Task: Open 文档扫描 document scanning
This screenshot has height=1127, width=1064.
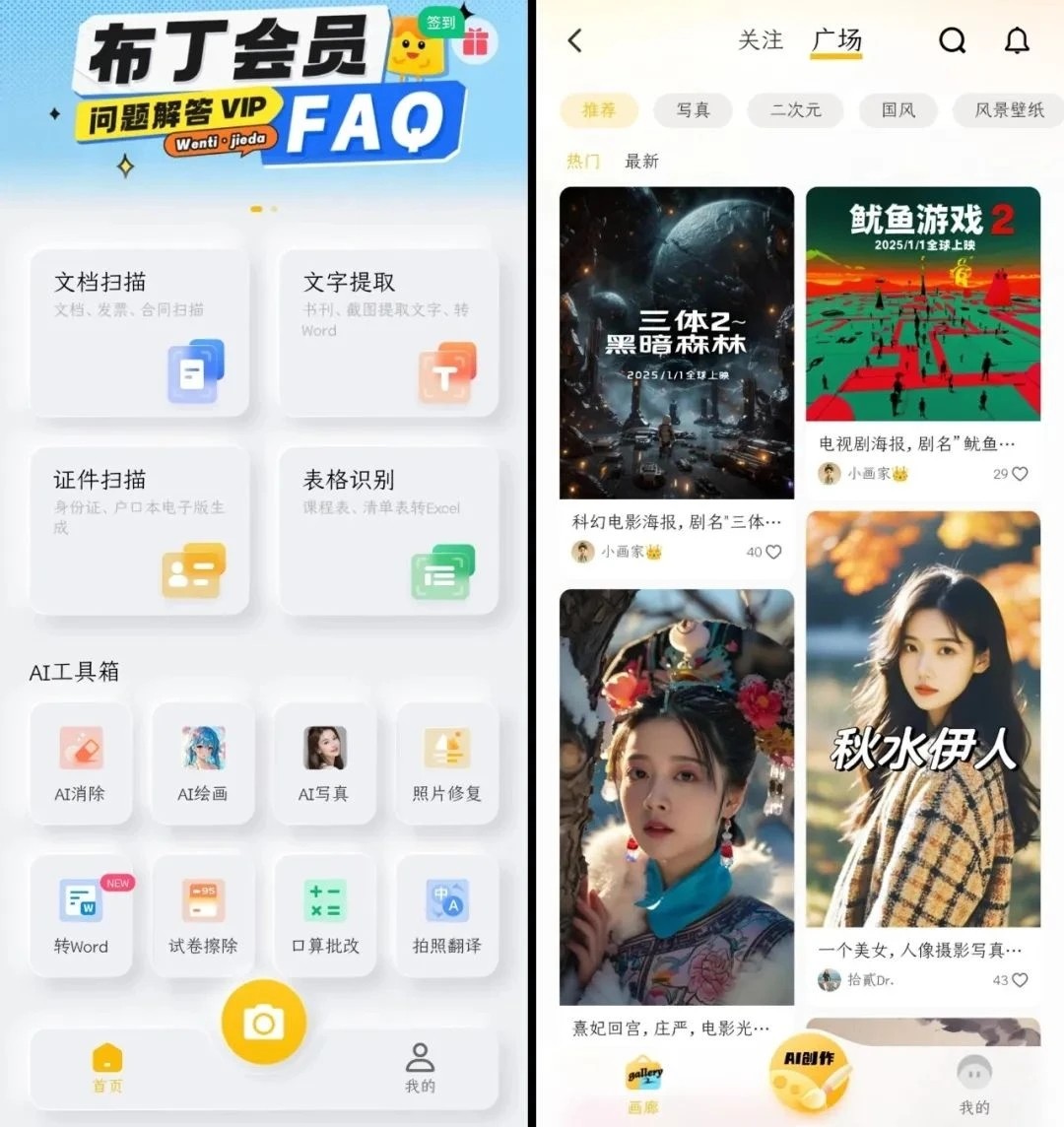Action: 139,333
